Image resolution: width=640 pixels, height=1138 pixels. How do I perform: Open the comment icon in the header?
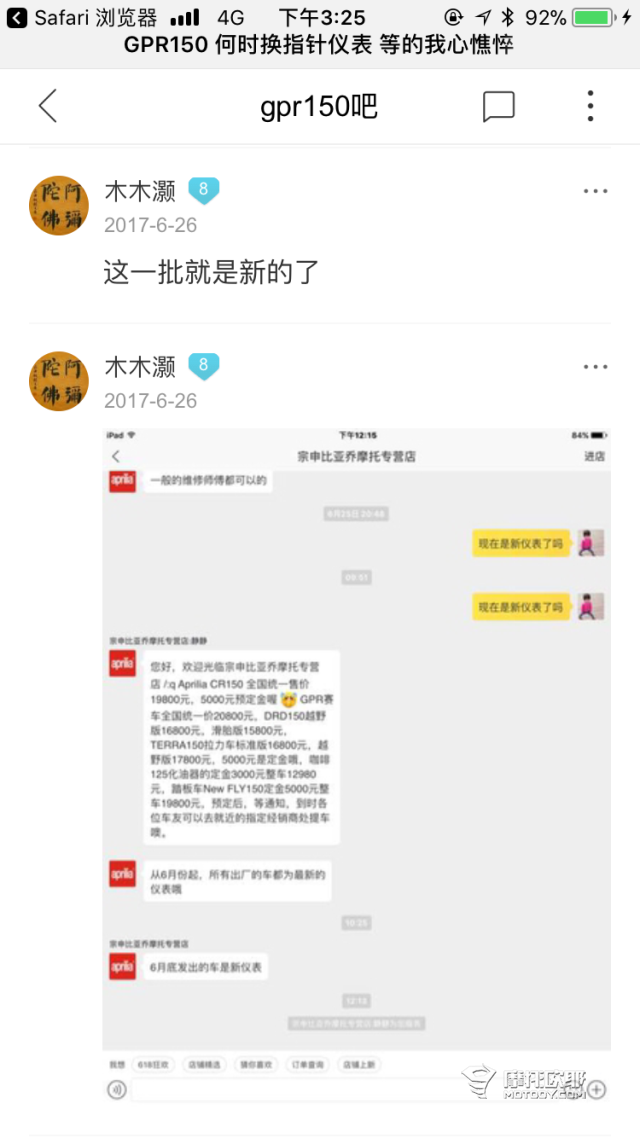498,106
